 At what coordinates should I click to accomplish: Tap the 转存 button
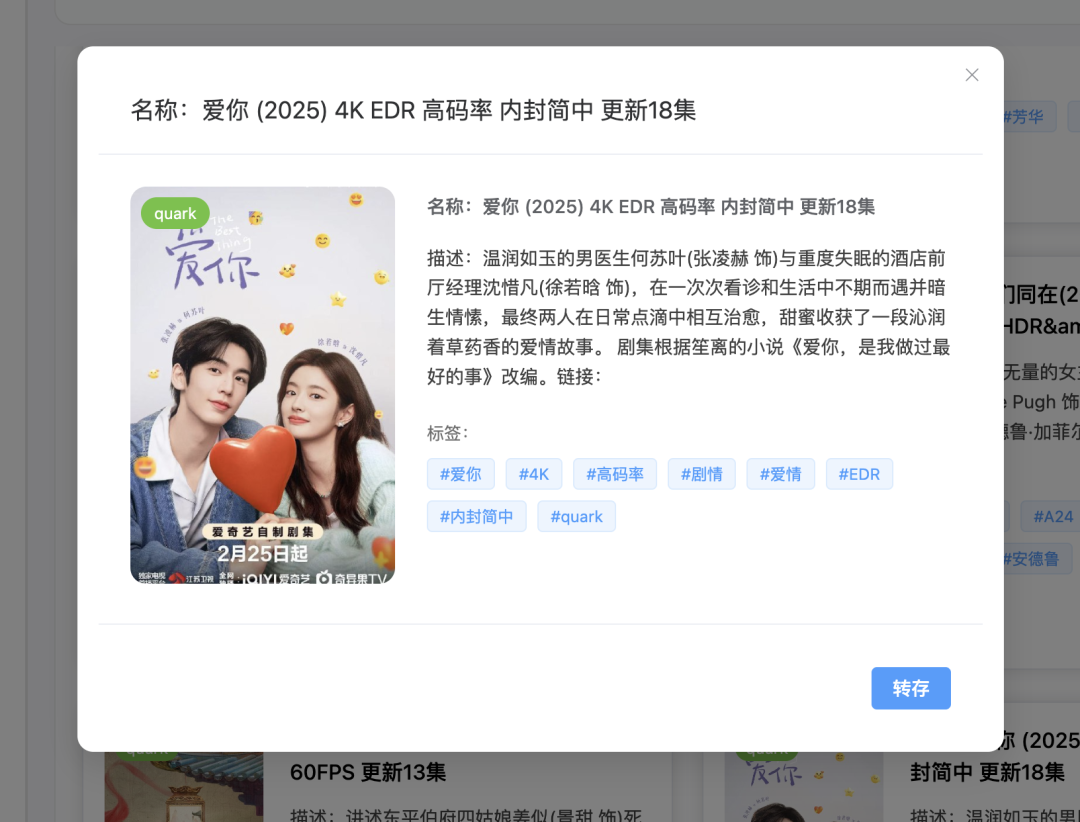click(910, 688)
